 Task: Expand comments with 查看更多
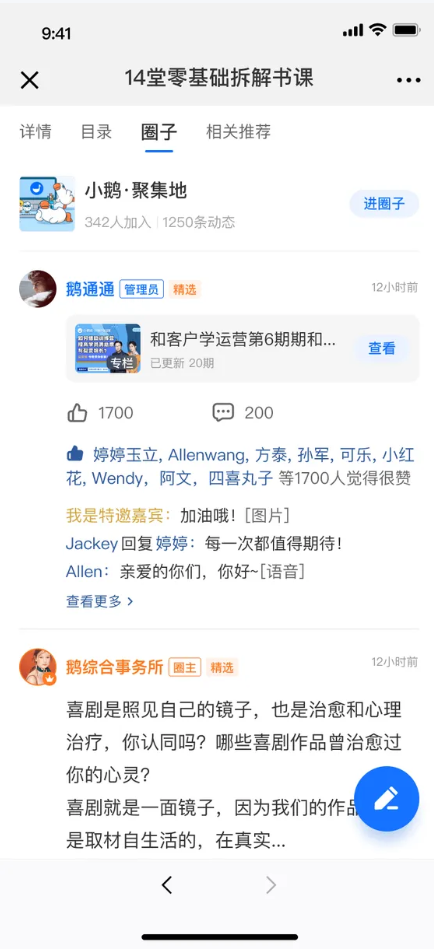click(100, 601)
